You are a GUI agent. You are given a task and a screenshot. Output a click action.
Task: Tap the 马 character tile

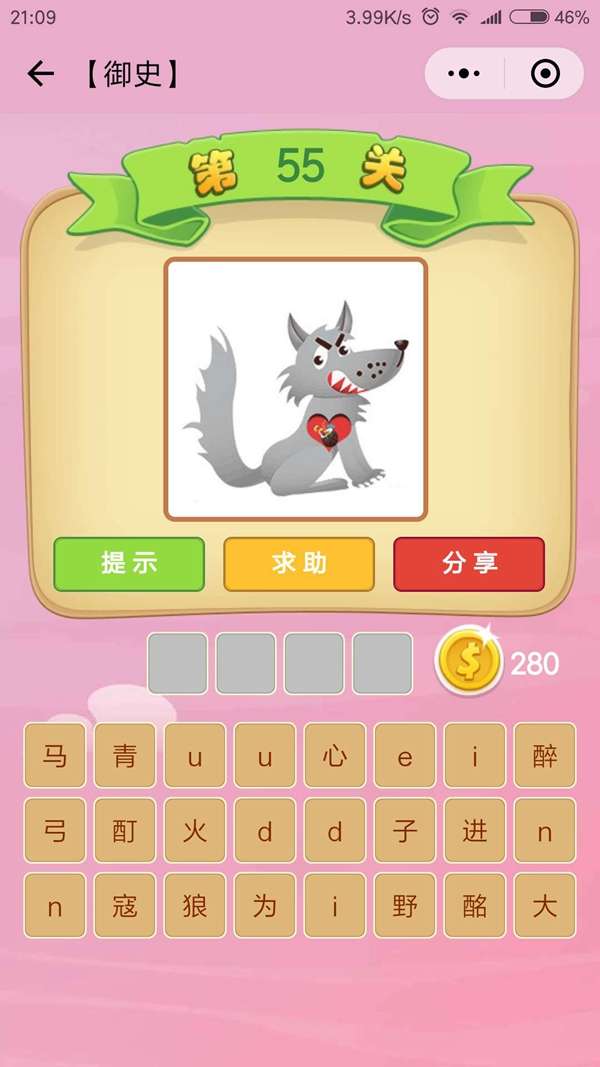[55, 756]
